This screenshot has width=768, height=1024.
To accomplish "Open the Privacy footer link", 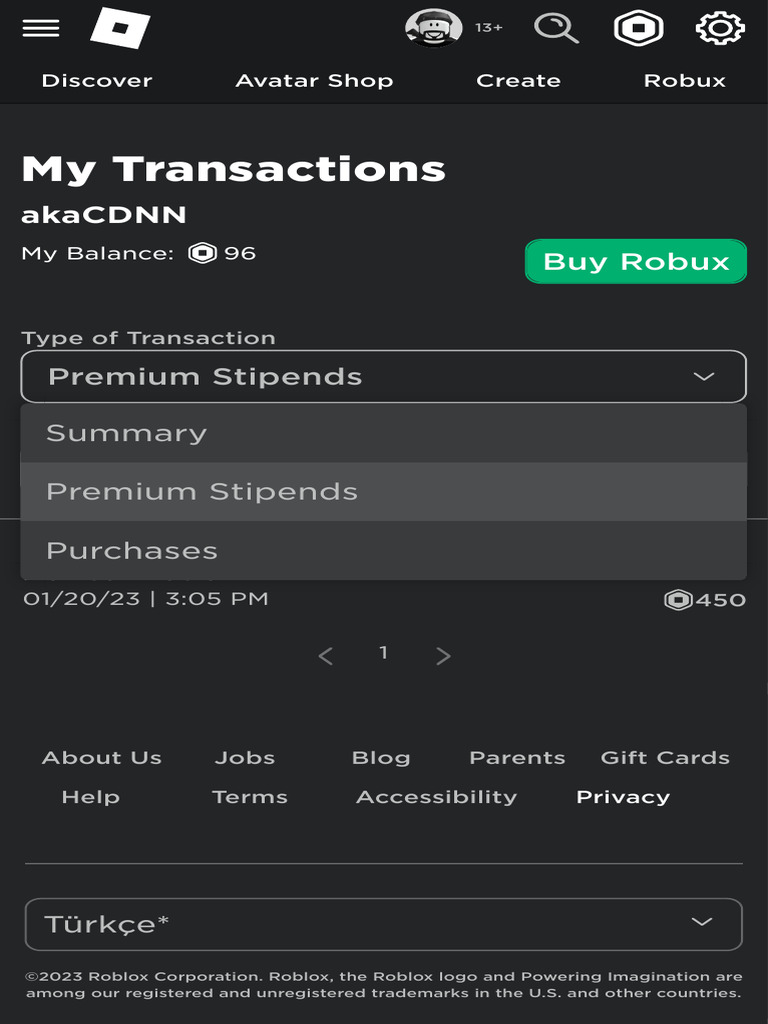I will 623,797.
